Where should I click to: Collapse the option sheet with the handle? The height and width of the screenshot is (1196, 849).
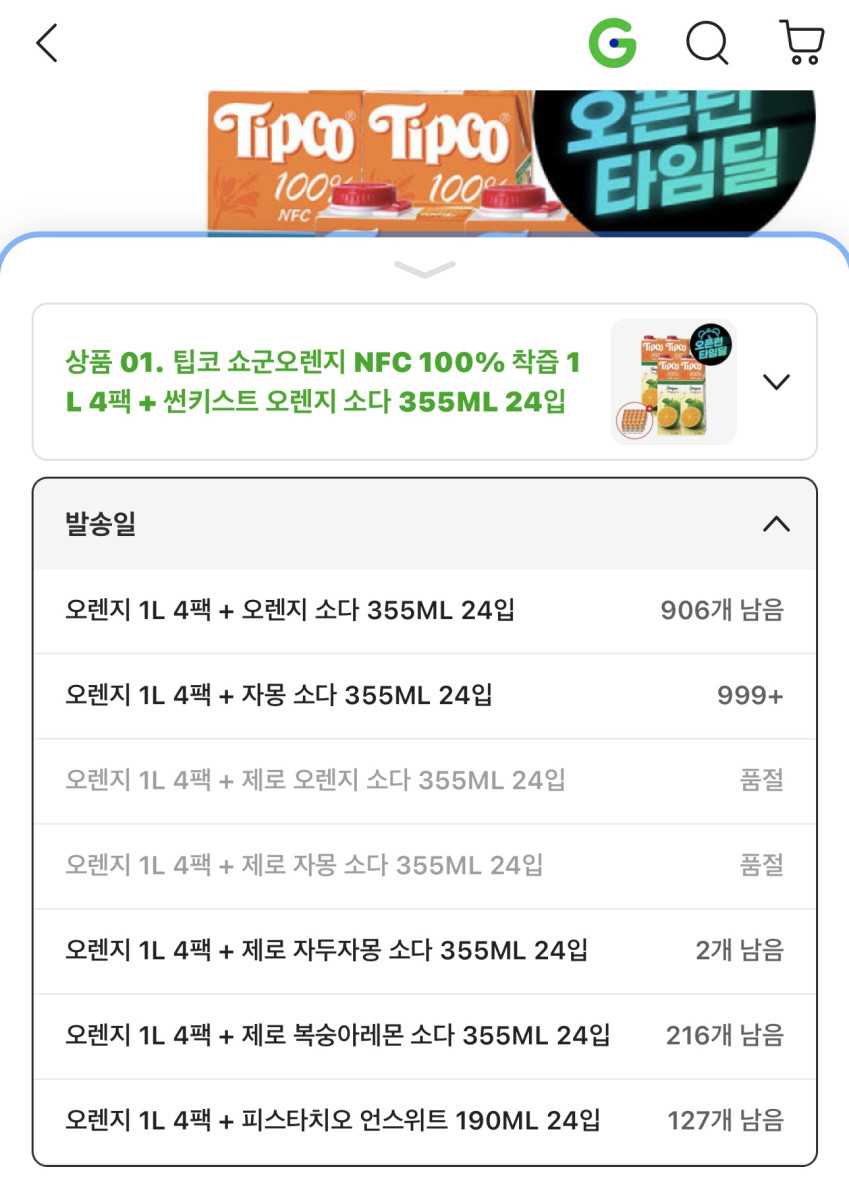click(425, 269)
